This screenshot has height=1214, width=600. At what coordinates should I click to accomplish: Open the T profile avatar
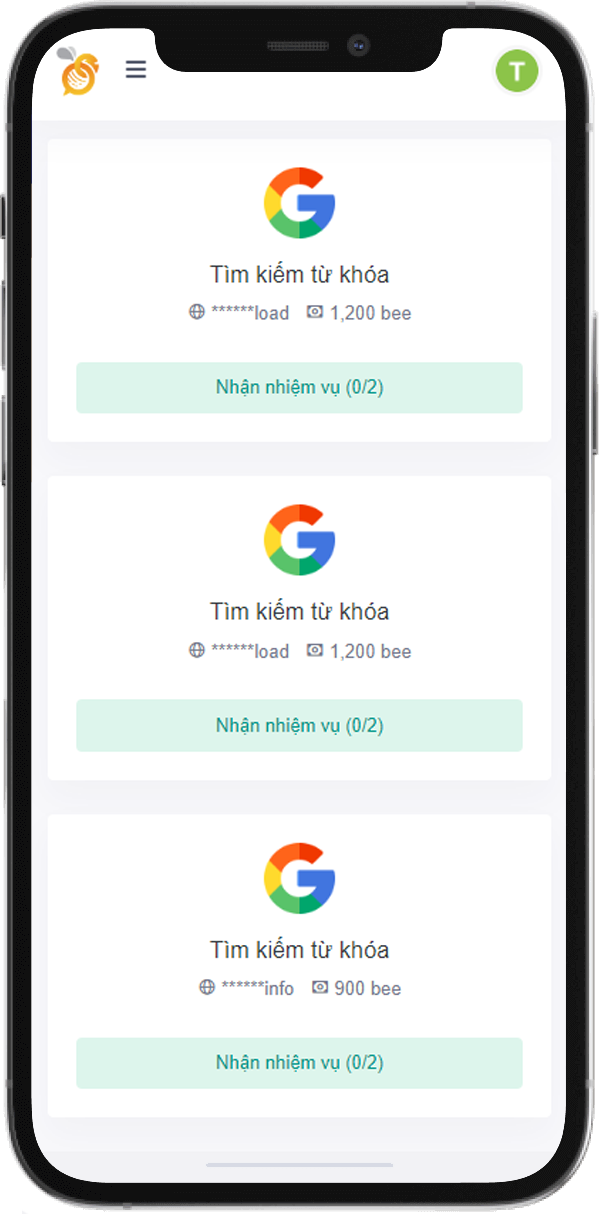517,71
